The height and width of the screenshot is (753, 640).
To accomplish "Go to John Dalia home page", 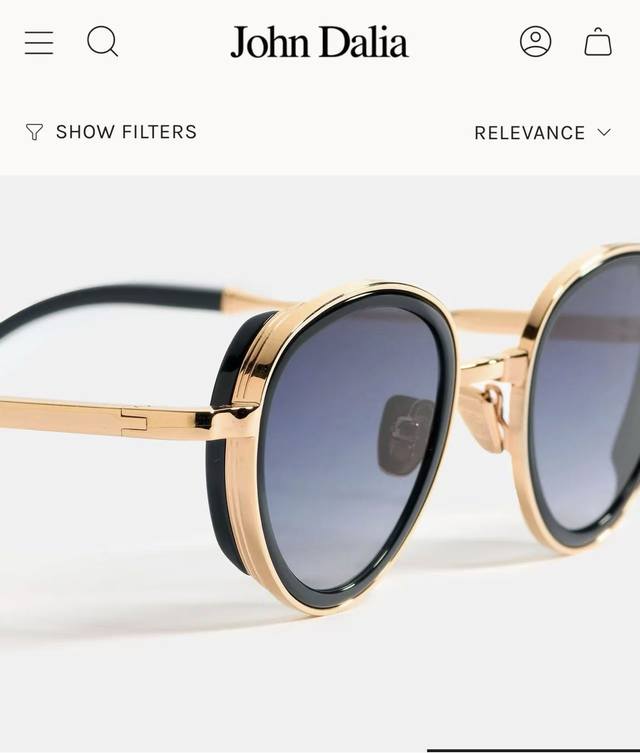I will coord(319,43).
